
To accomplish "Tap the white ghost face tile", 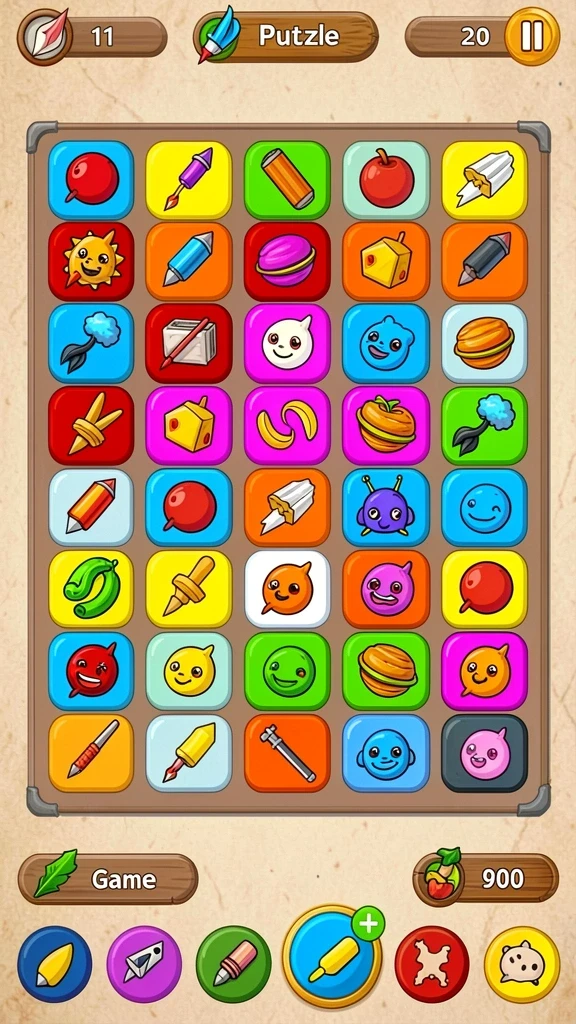I will 287,344.
